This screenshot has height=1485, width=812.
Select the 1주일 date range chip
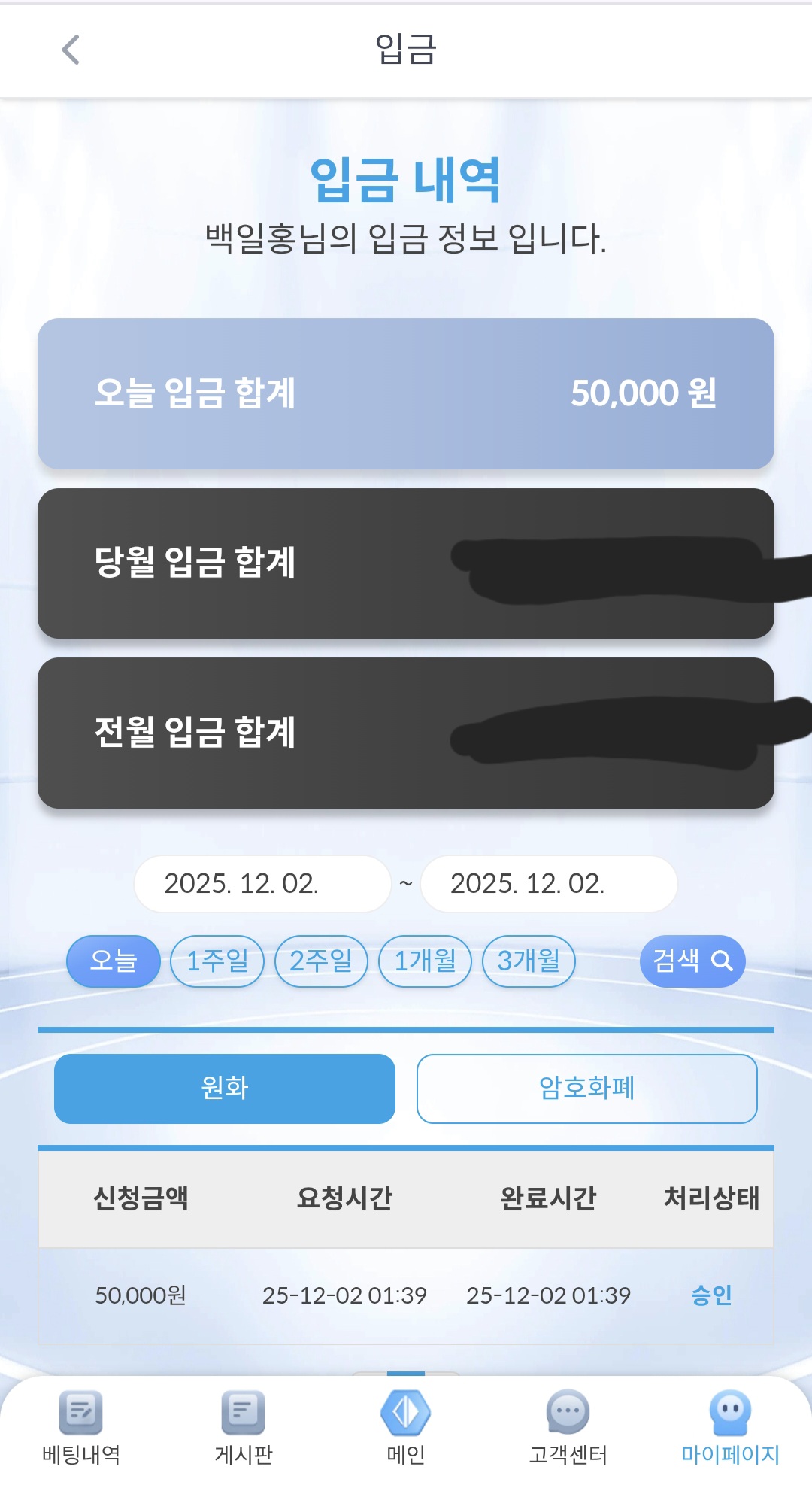217,961
